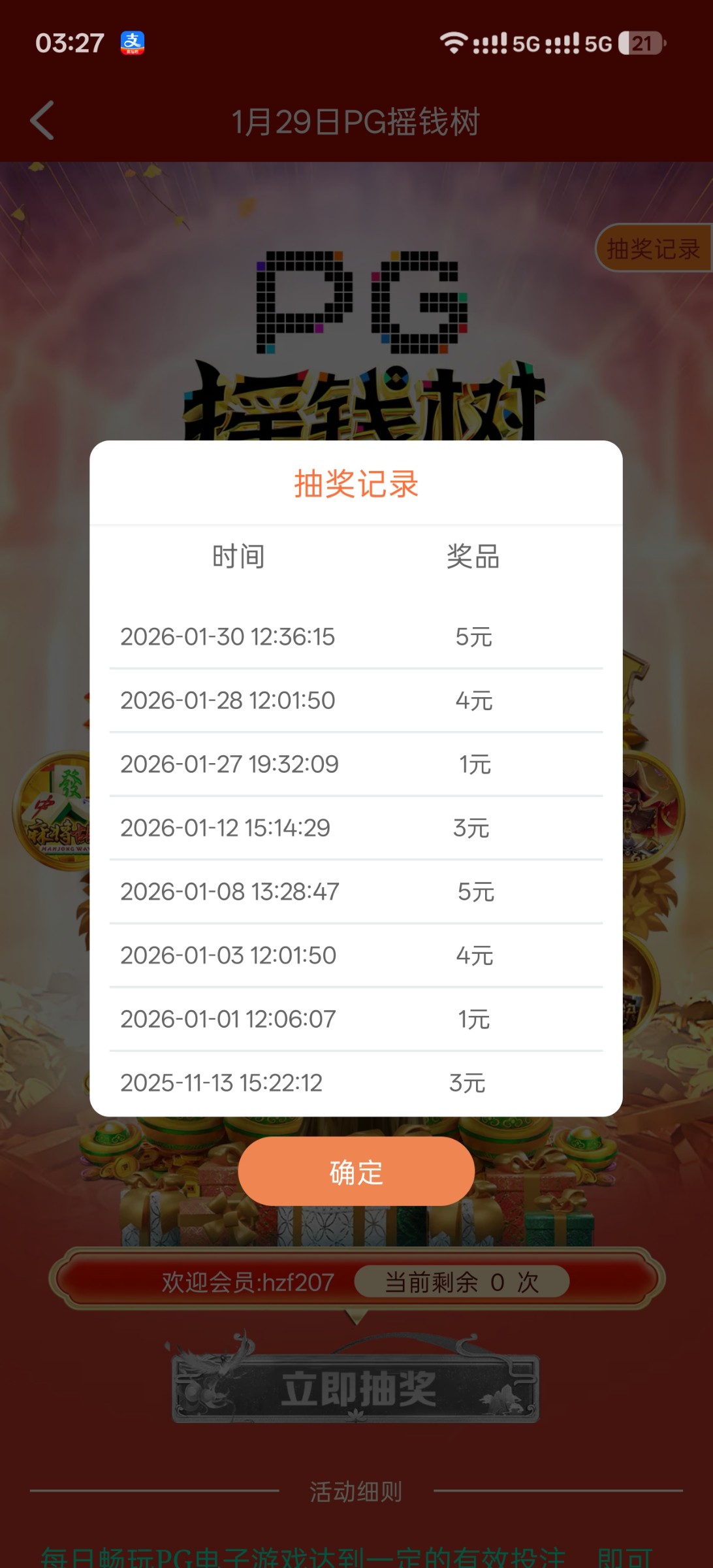Open the 抽奖记录 draw history button
713x1568 pixels.
(653, 248)
